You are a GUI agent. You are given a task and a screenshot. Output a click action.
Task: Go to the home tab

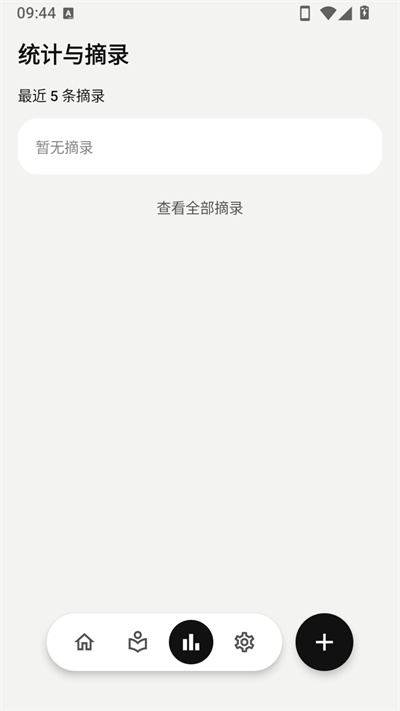click(84, 642)
